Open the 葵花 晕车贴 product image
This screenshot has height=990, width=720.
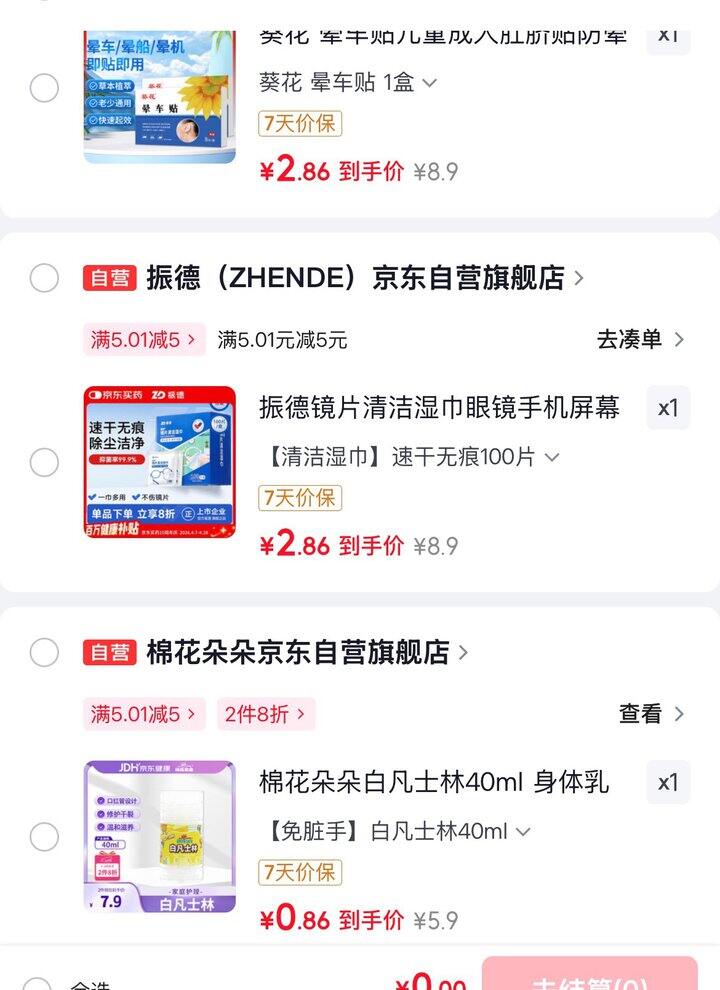click(x=160, y=96)
